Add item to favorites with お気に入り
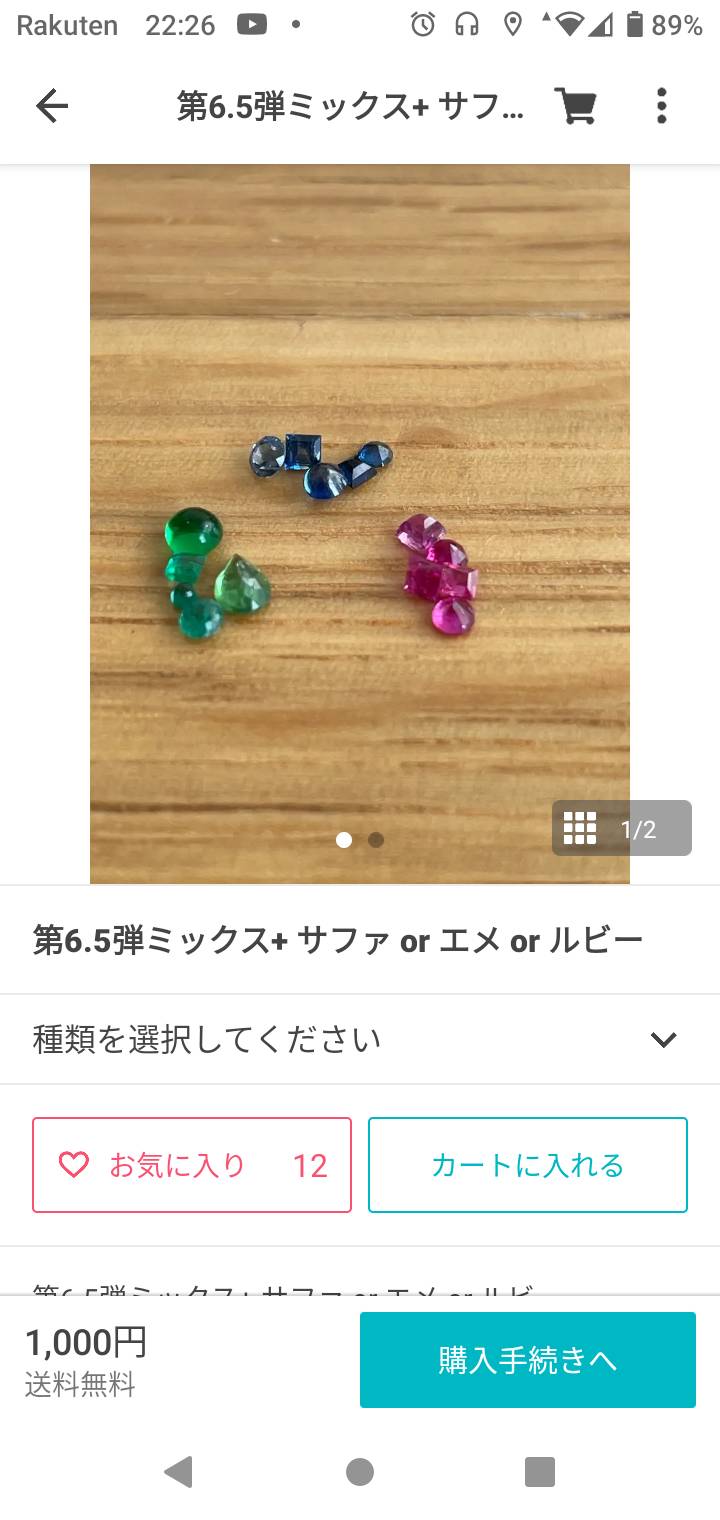This screenshot has width=720, height=1520. click(x=192, y=1165)
